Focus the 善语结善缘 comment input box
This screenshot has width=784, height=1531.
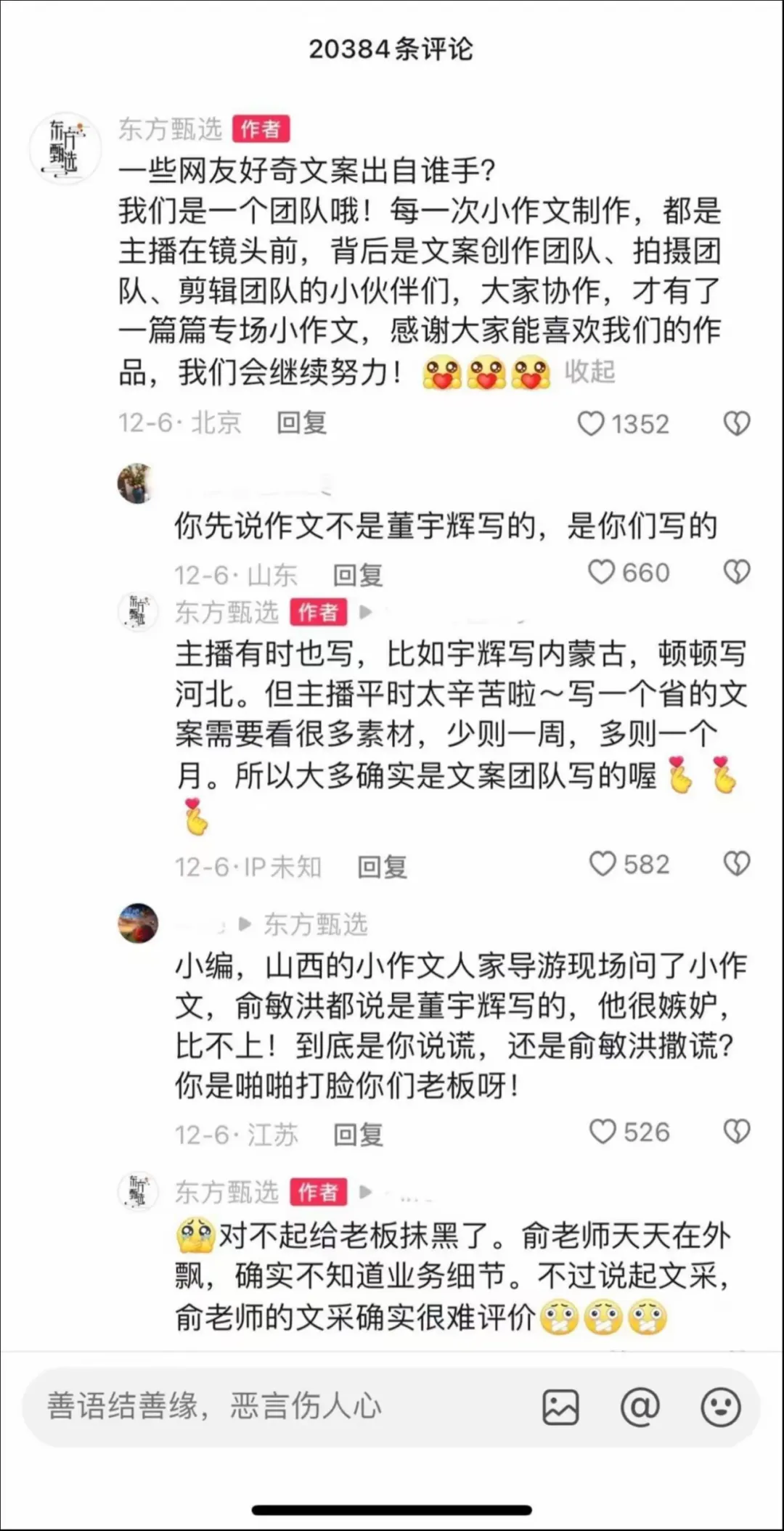point(276,1407)
